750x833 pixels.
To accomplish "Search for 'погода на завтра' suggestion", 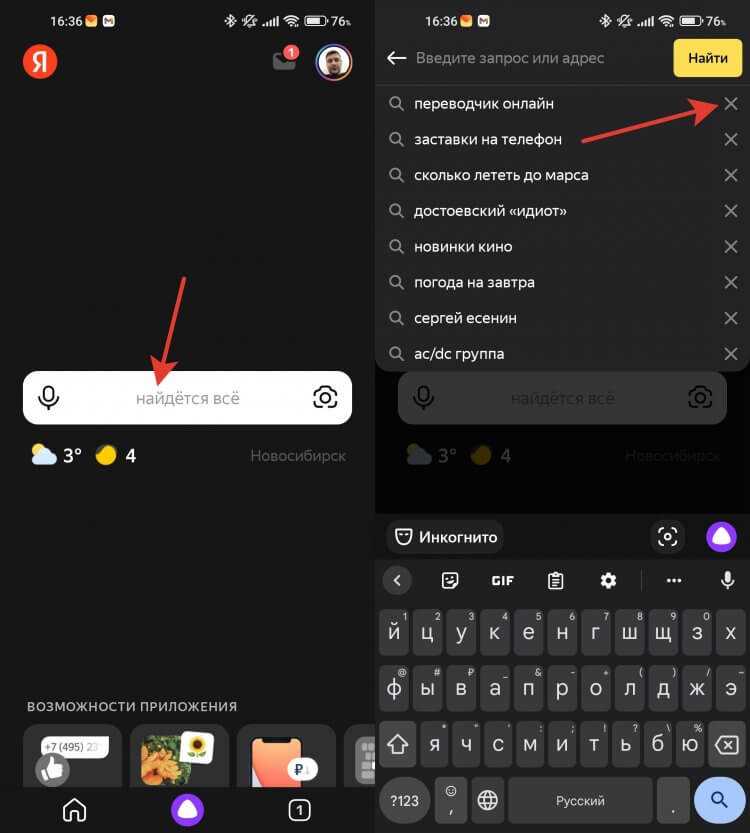I will (474, 282).
